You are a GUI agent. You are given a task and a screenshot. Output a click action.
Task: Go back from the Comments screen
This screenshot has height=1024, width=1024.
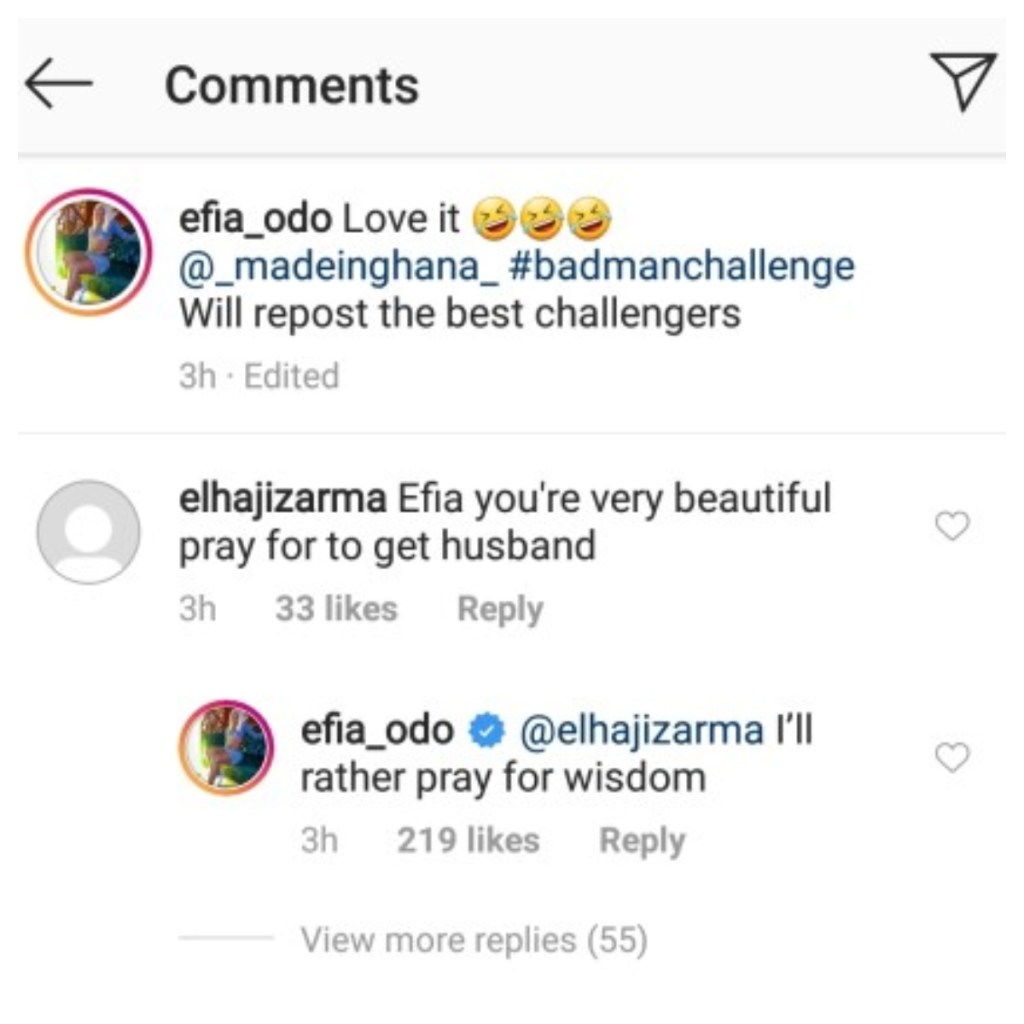pos(58,84)
